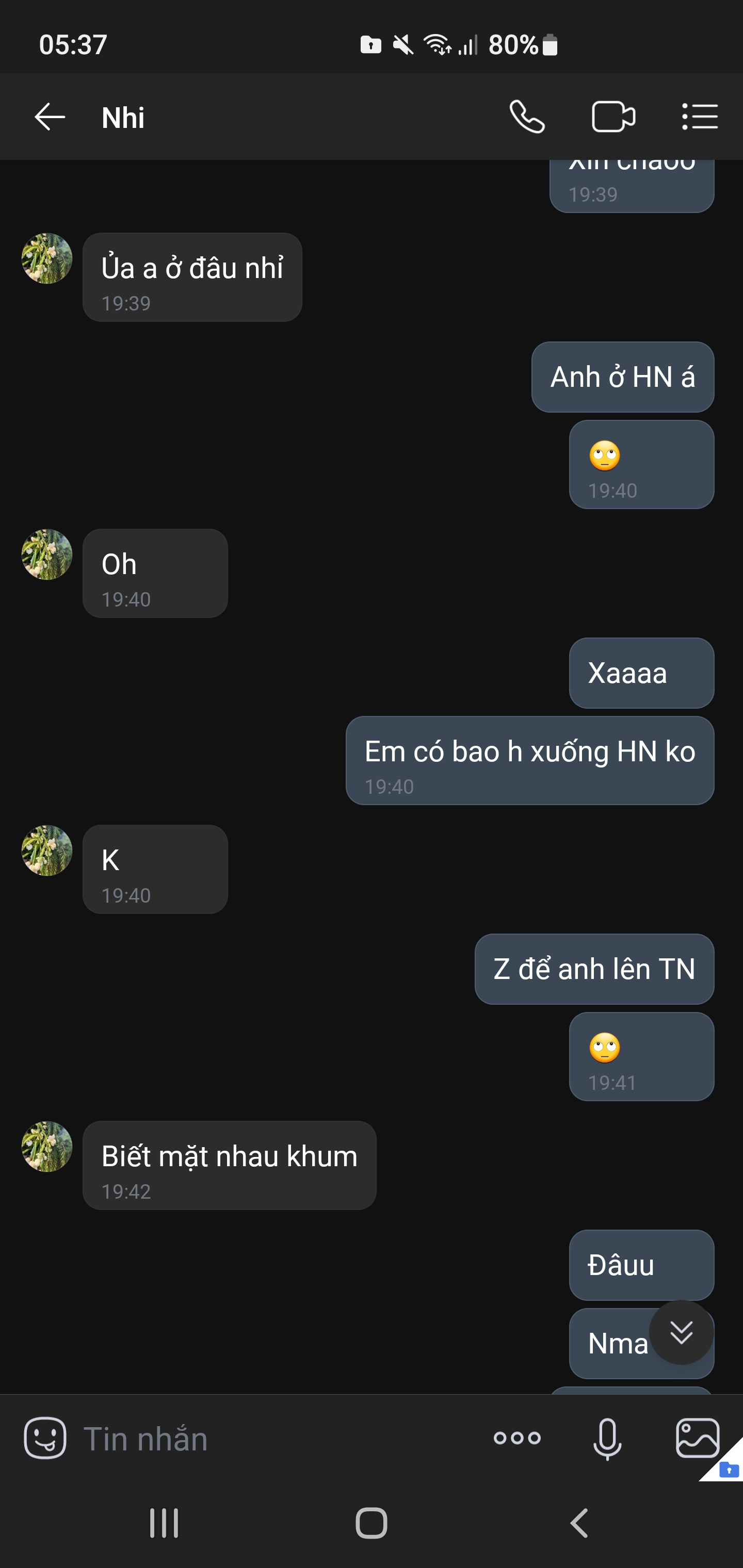Start a voice call with Nhi

click(x=527, y=117)
